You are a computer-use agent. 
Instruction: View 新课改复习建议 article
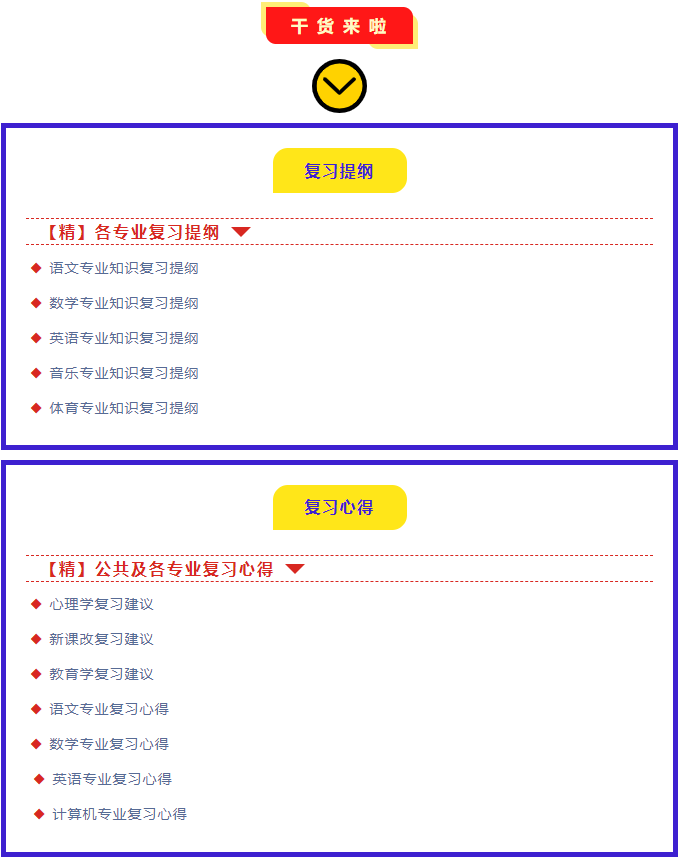tap(101, 639)
